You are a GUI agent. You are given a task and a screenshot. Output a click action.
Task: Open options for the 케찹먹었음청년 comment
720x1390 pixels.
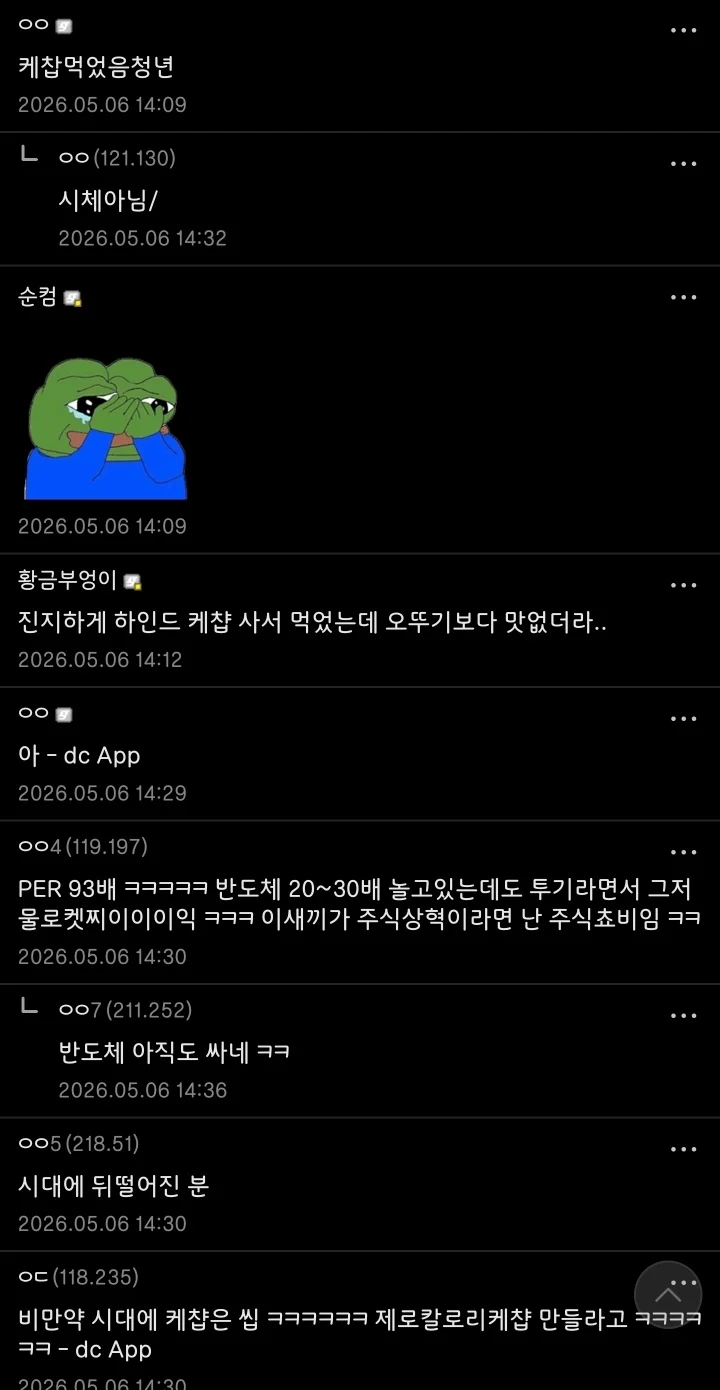point(683,31)
